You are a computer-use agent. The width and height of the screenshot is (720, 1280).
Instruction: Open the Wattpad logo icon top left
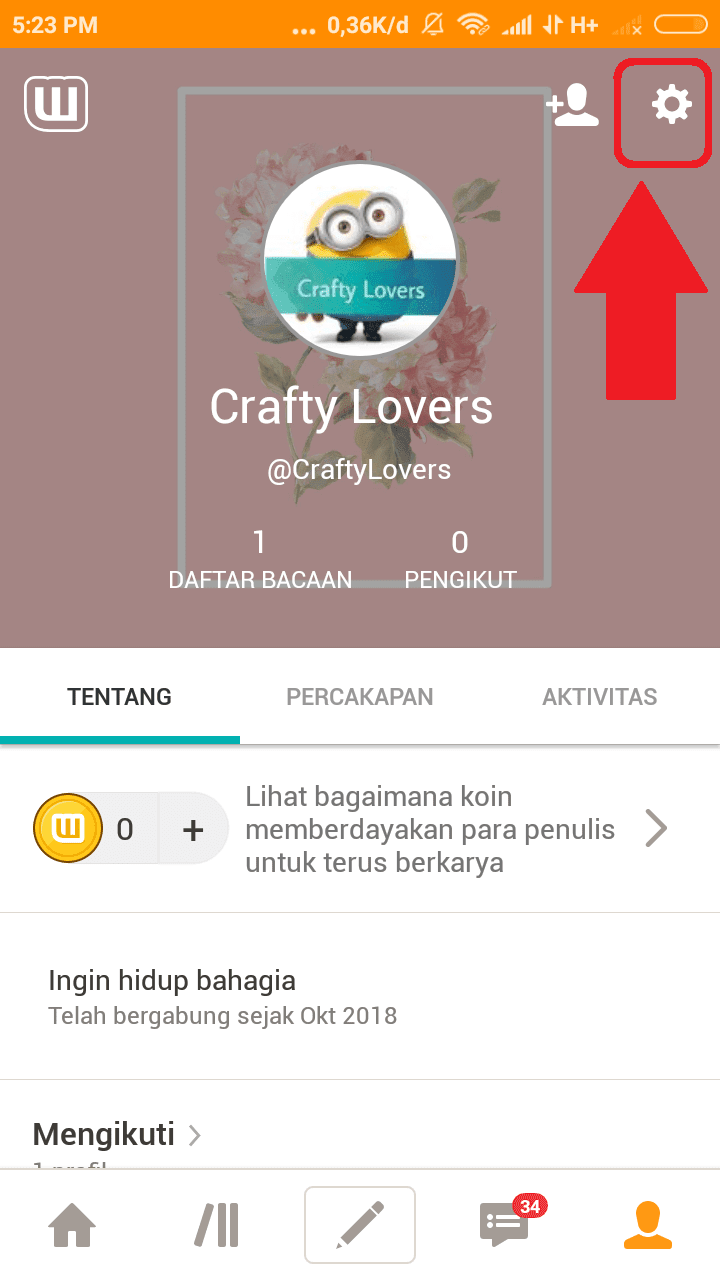[58, 103]
